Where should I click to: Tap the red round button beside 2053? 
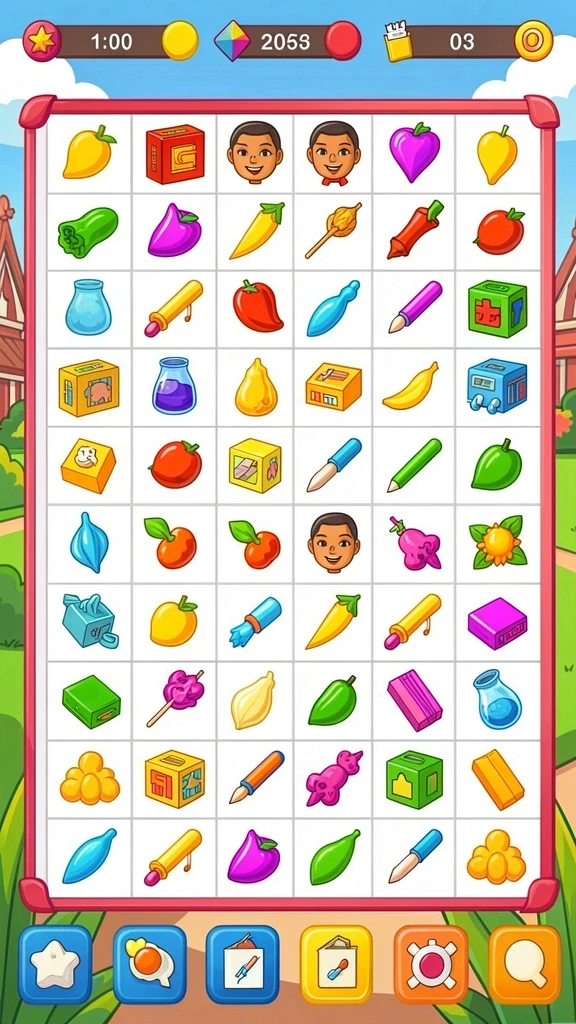click(x=343, y=40)
